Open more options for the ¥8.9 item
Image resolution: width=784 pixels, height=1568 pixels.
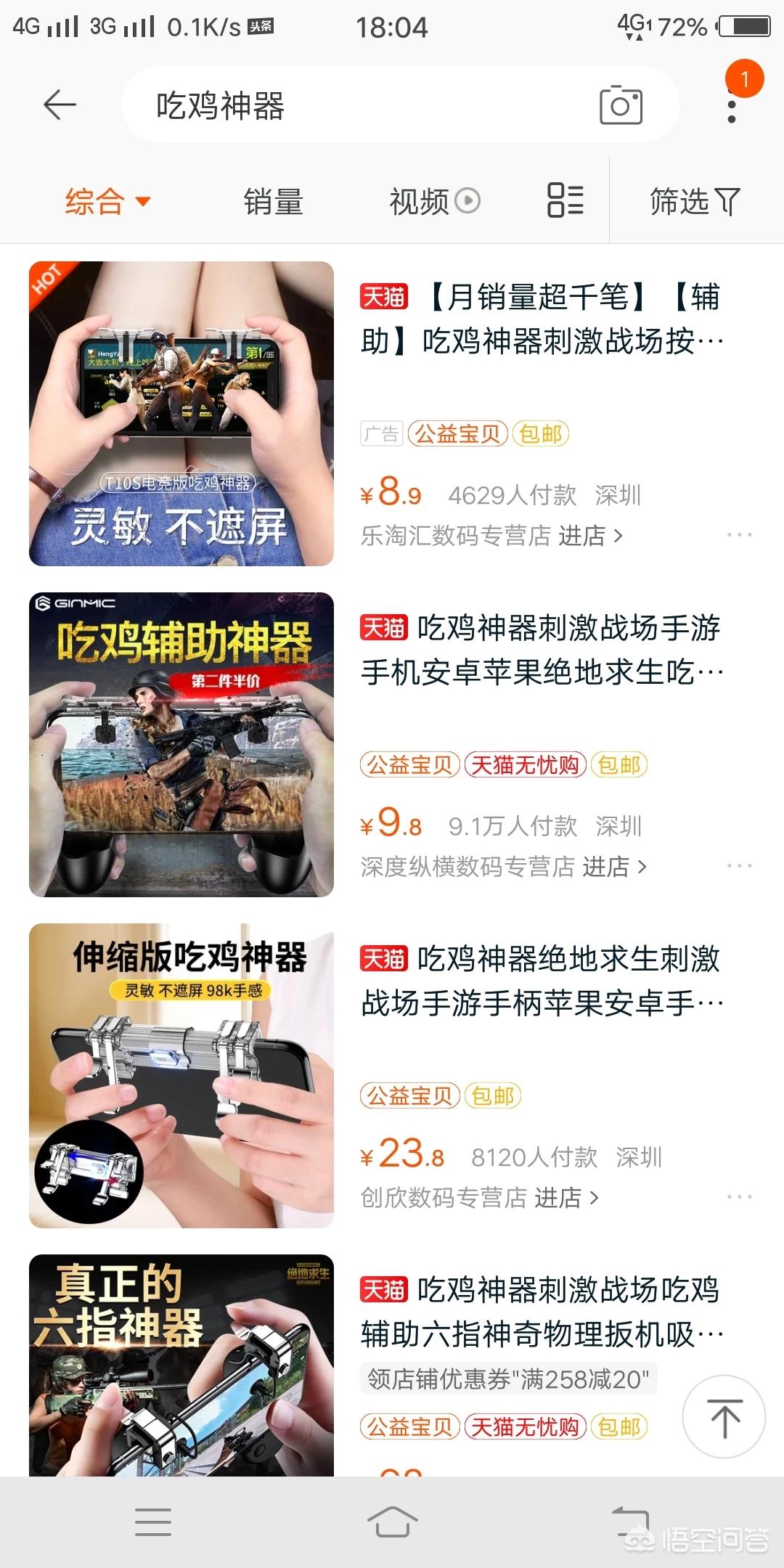[x=739, y=535]
